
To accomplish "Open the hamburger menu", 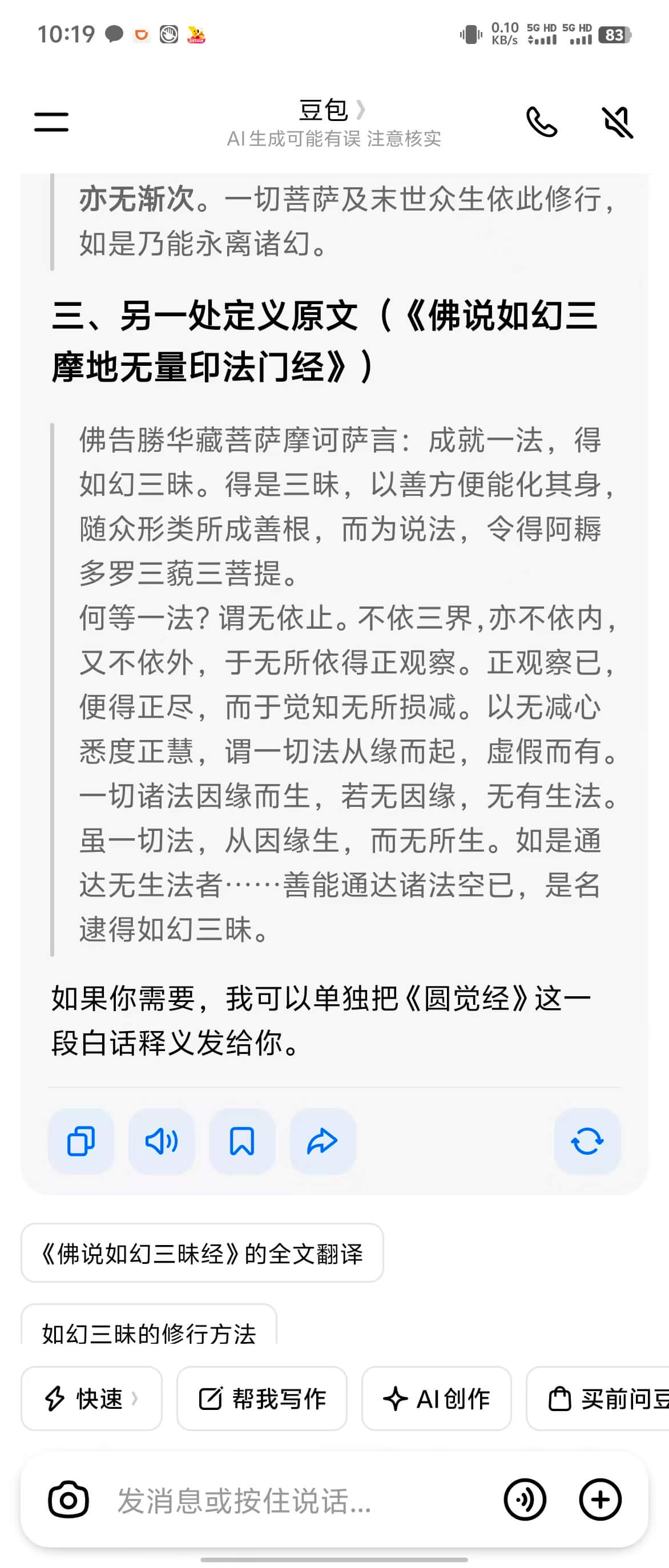I will [51, 122].
